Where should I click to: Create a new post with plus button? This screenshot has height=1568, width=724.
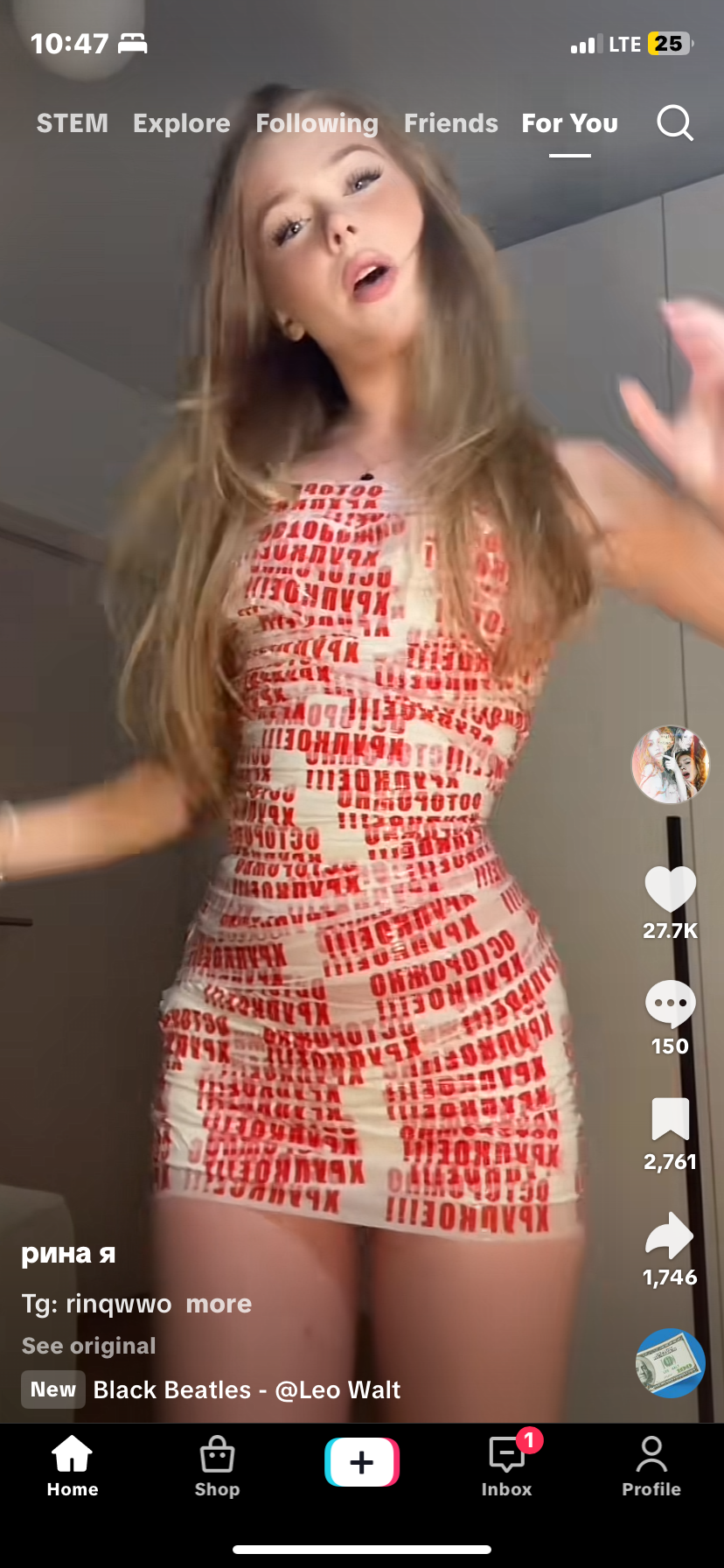coord(362,1462)
